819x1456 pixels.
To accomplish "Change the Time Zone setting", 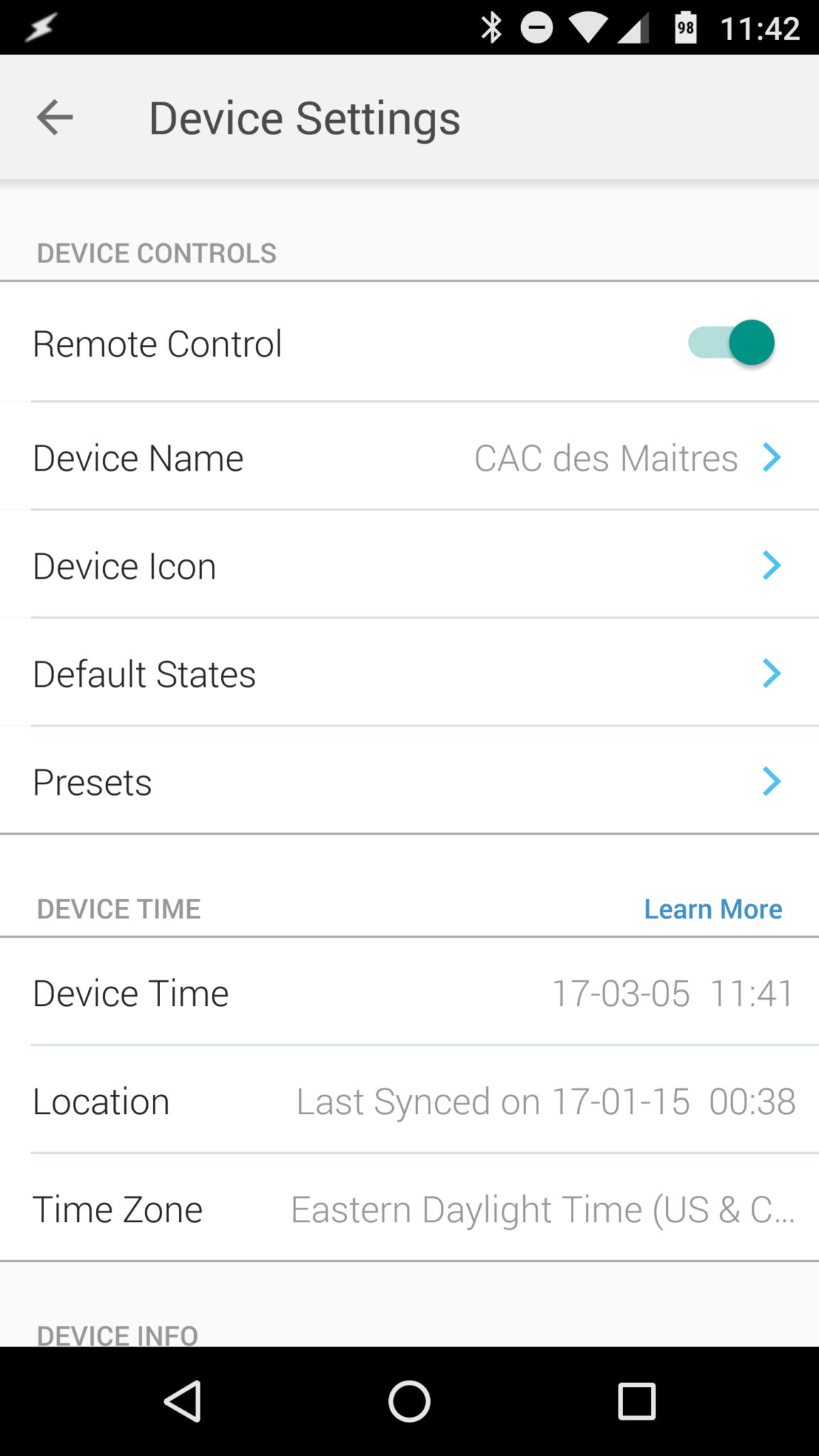I will click(409, 1209).
